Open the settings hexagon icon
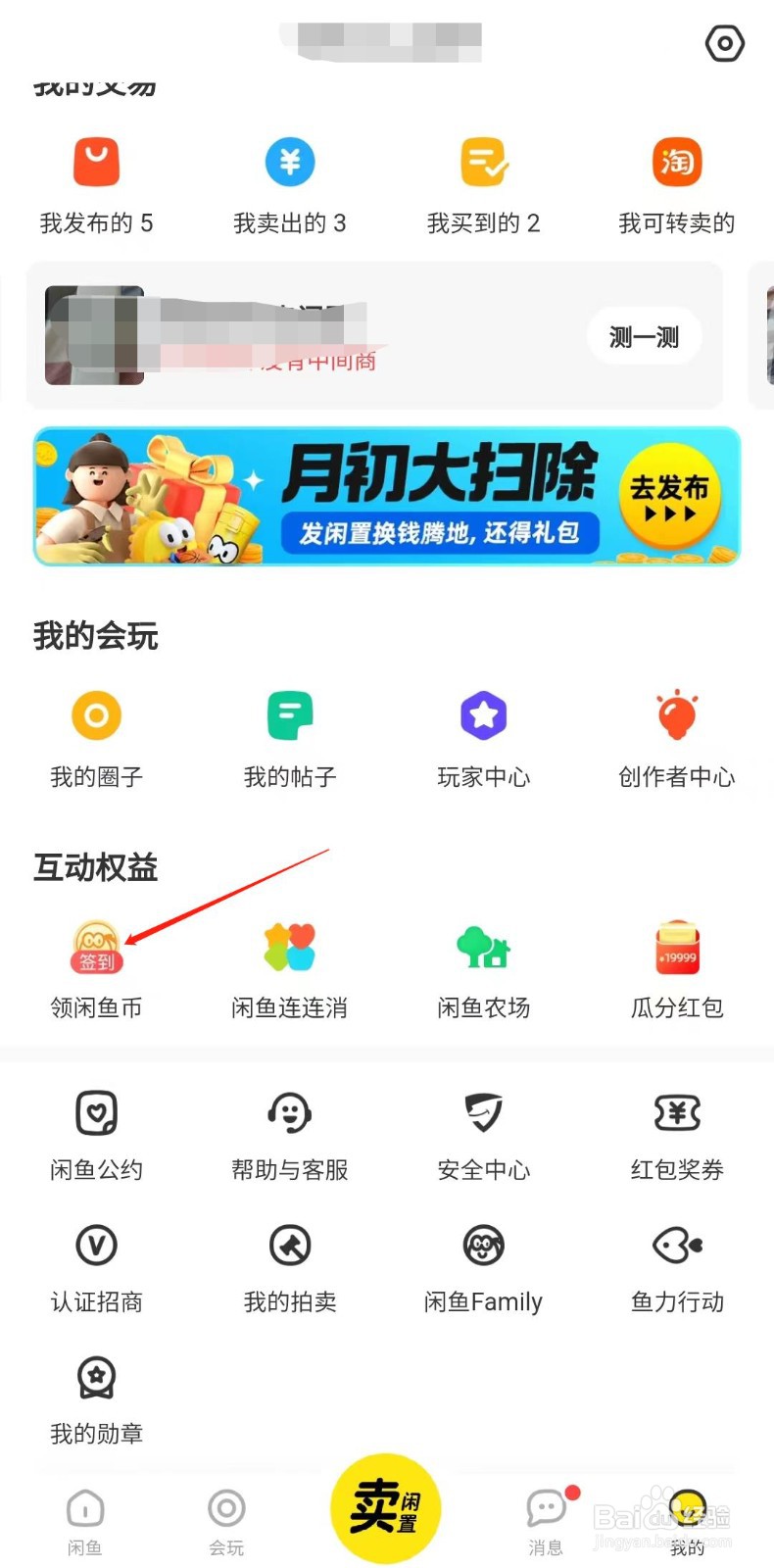This screenshot has width=774, height=1568. point(725,43)
